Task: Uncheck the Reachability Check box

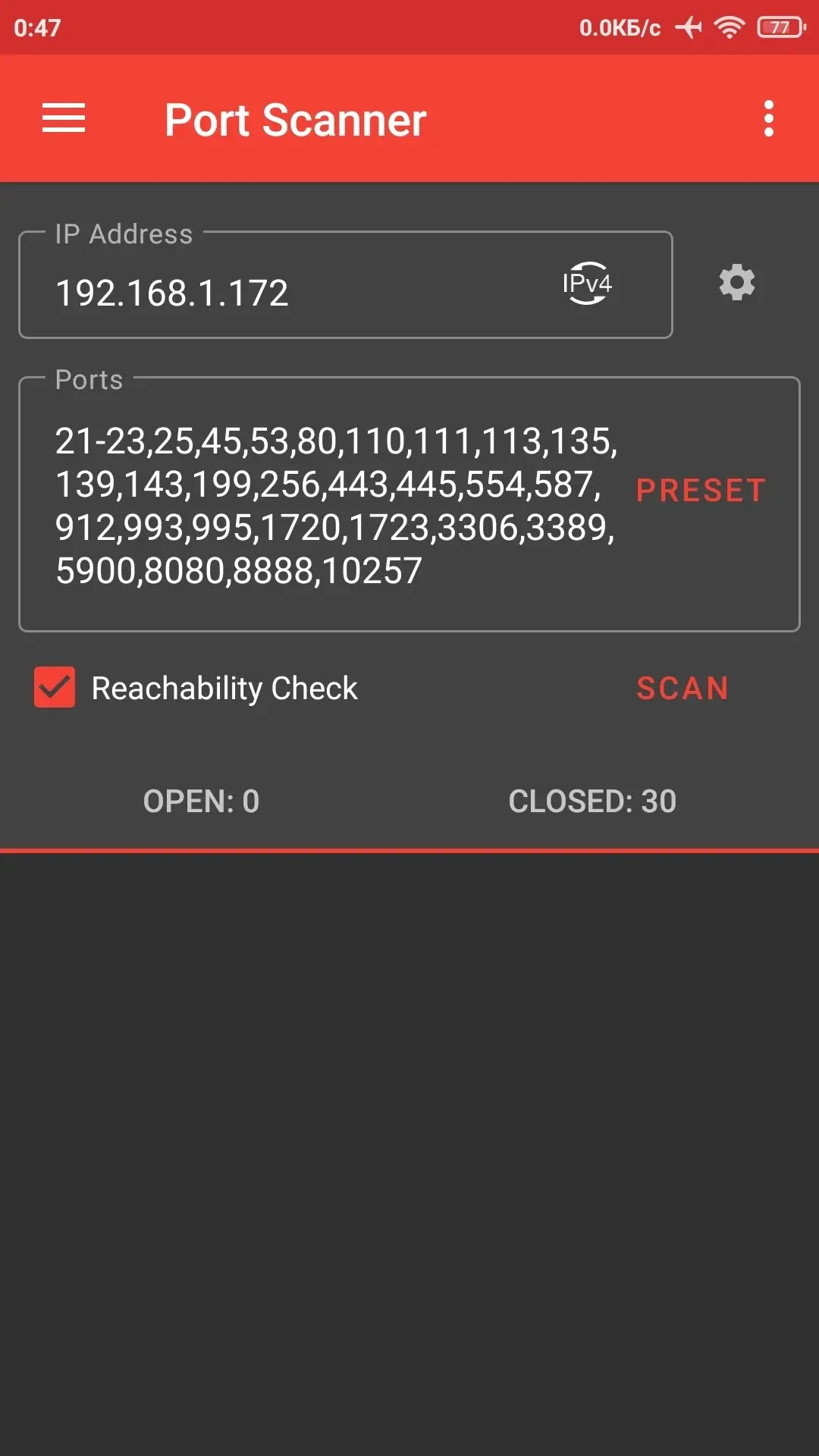Action: pos(55,687)
